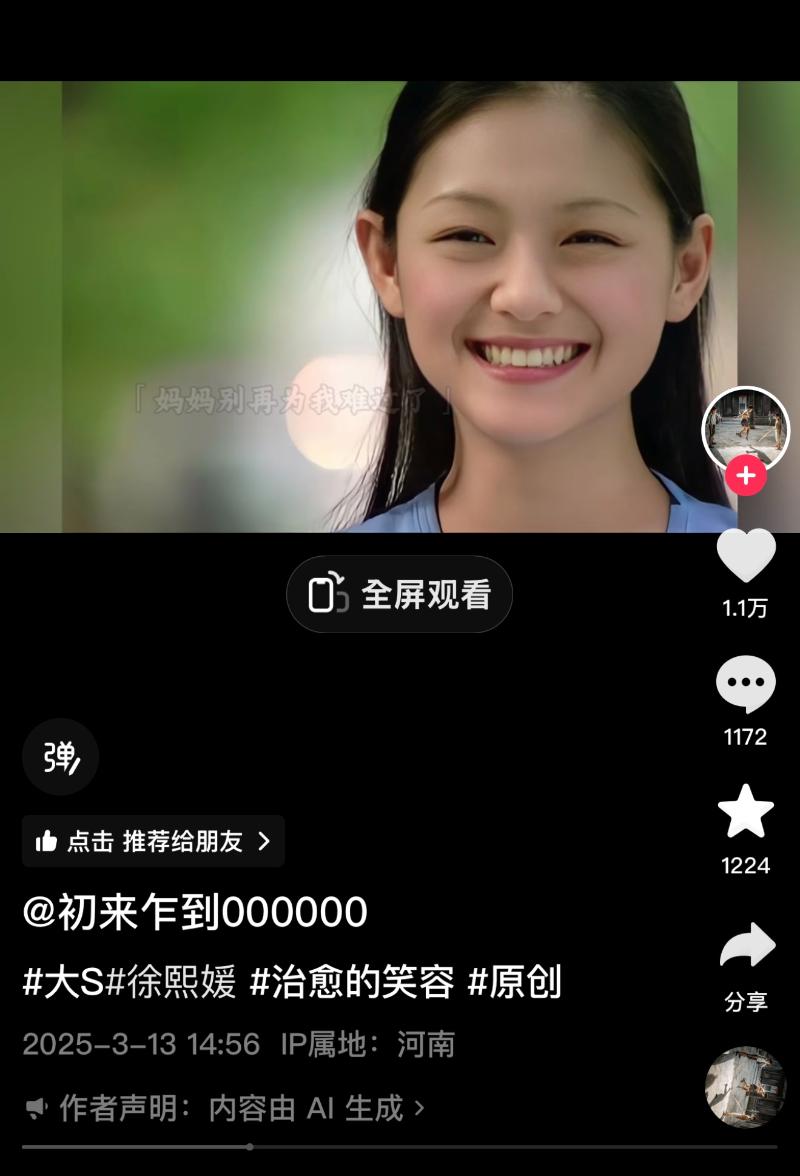The height and width of the screenshot is (1176, 800).
Task: Follow the author with the plus badge
Action: point(745,476)
